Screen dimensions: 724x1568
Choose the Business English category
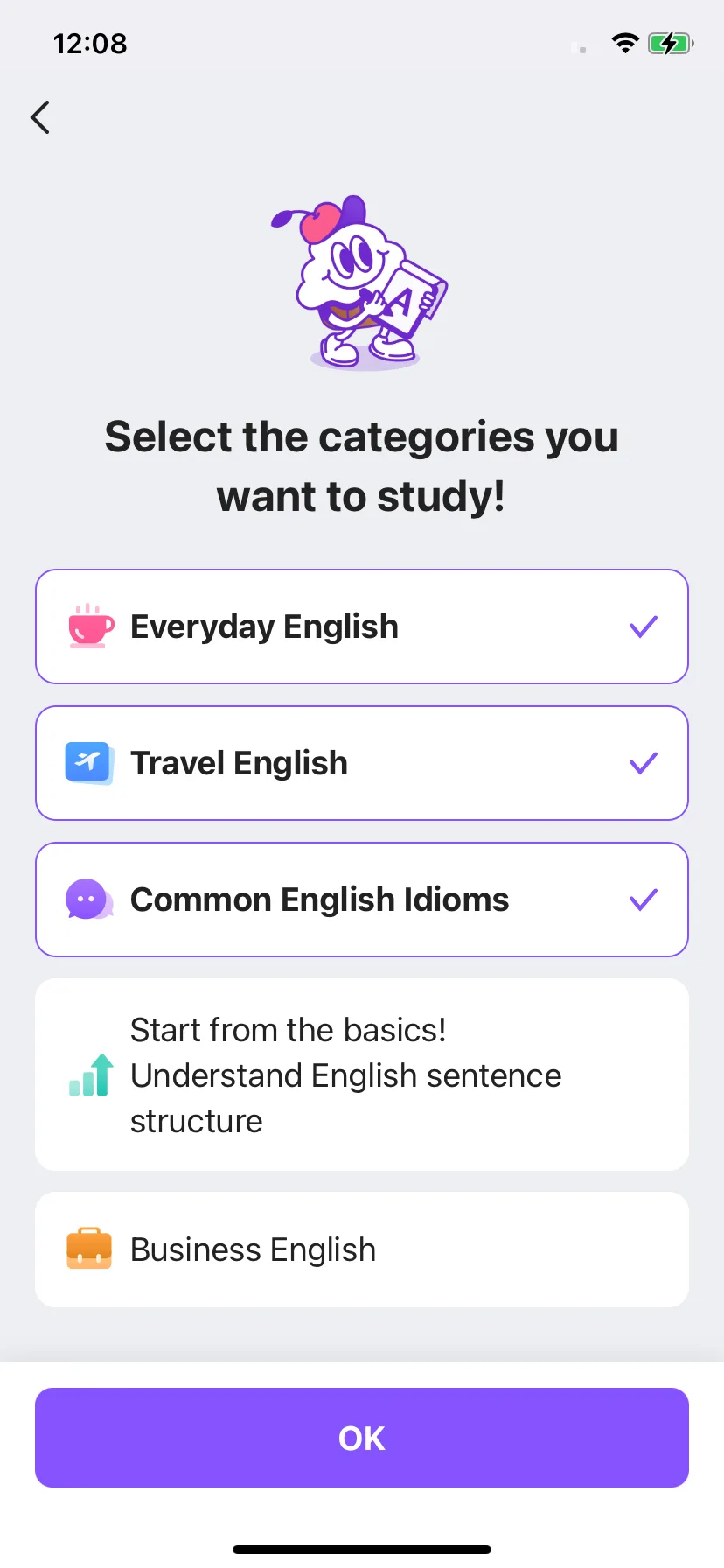tap(362, 1249)
